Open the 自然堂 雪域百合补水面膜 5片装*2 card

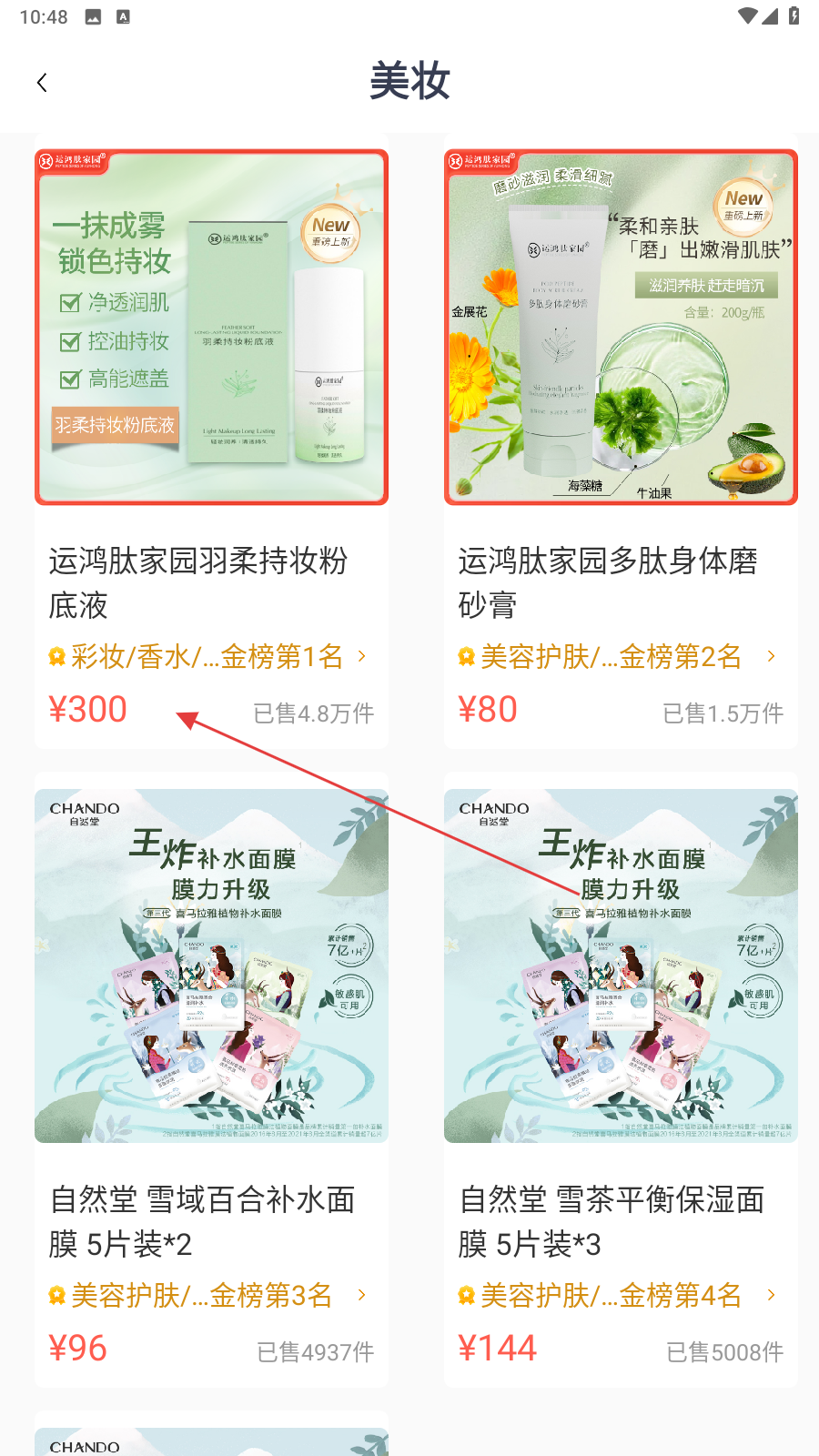point(211,1080)
